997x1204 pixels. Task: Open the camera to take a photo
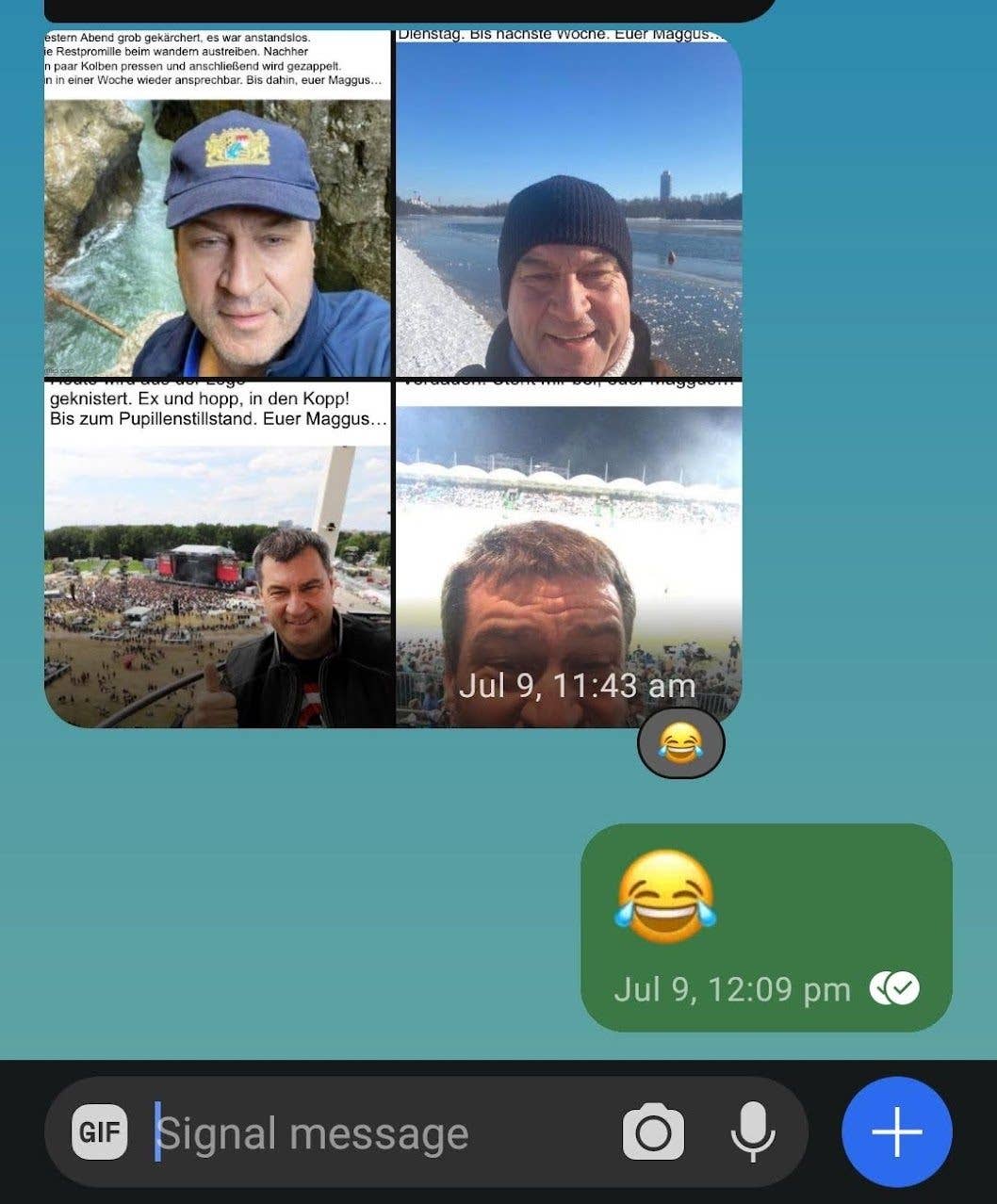point(653,1132)
